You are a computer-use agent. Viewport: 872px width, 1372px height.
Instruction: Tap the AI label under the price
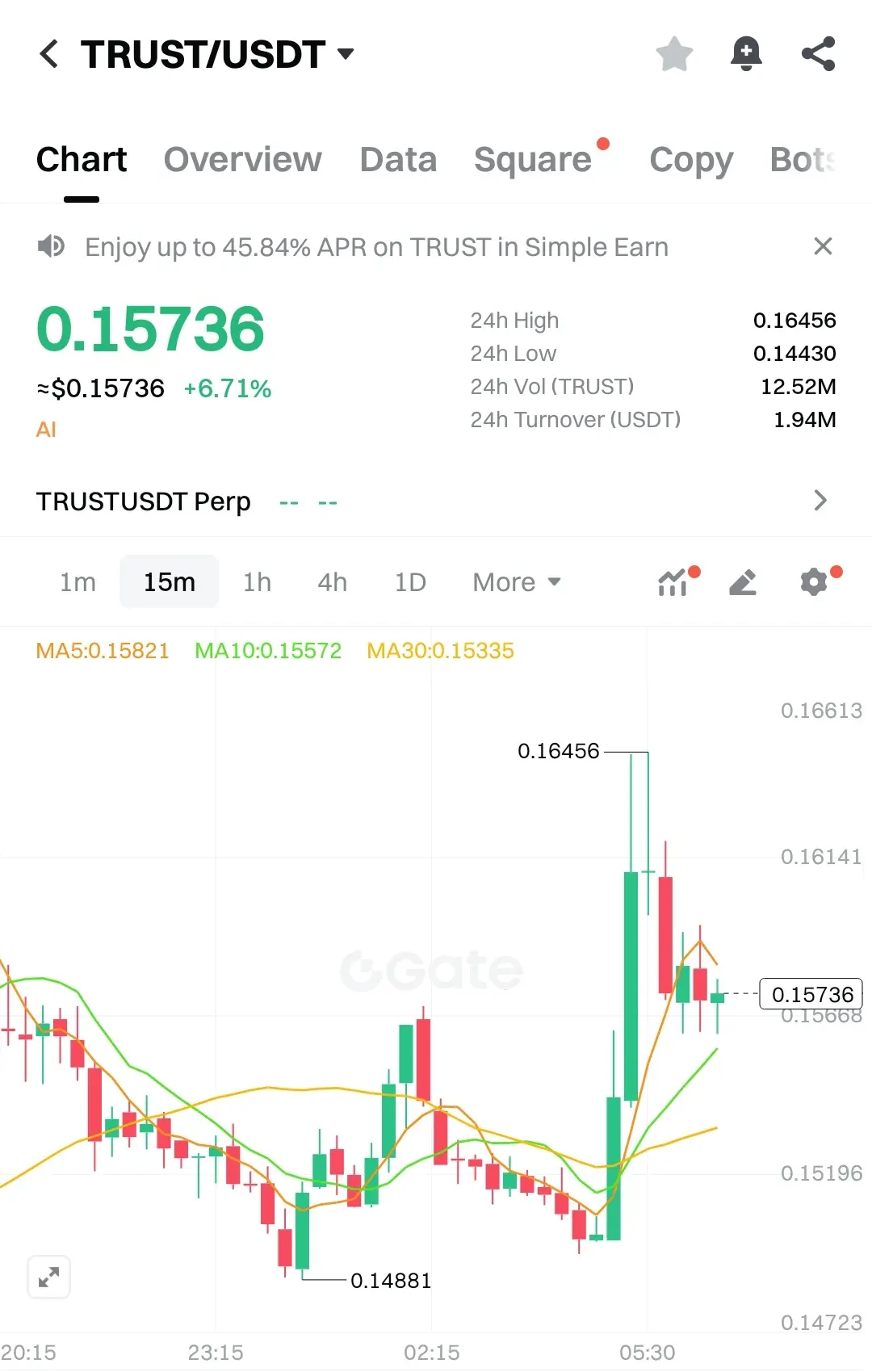pos(46,430)
